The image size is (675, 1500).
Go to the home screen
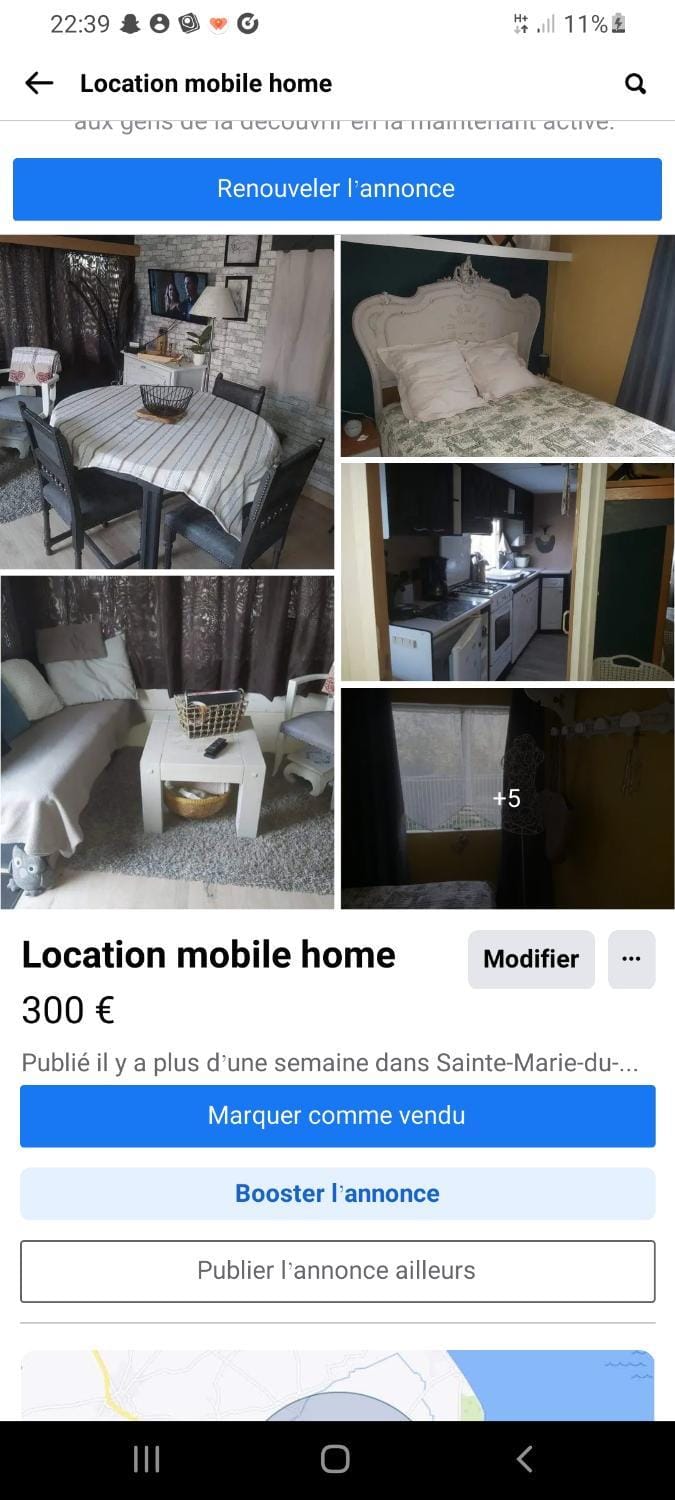click(335, 1459)
